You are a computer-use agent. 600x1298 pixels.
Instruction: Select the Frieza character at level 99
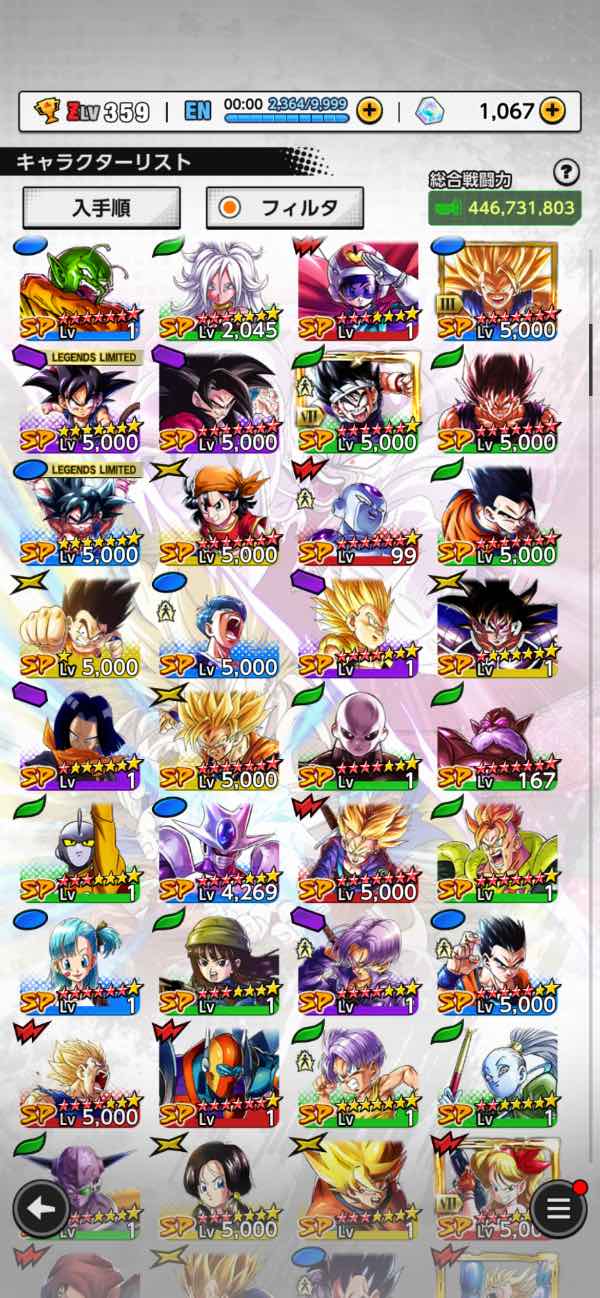tap(359, 515)
